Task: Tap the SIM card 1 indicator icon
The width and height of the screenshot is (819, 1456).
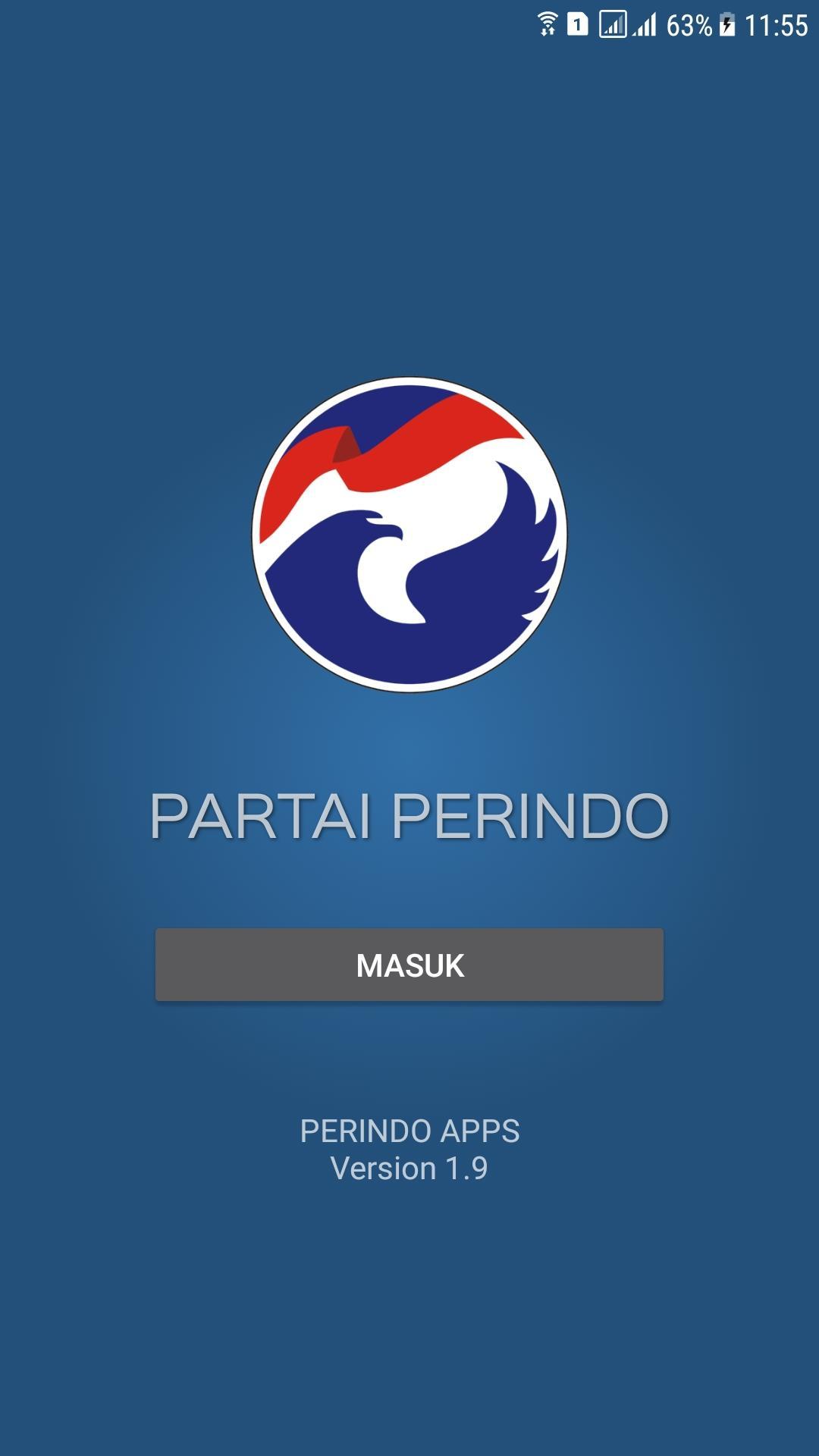Action: (577, 23)
